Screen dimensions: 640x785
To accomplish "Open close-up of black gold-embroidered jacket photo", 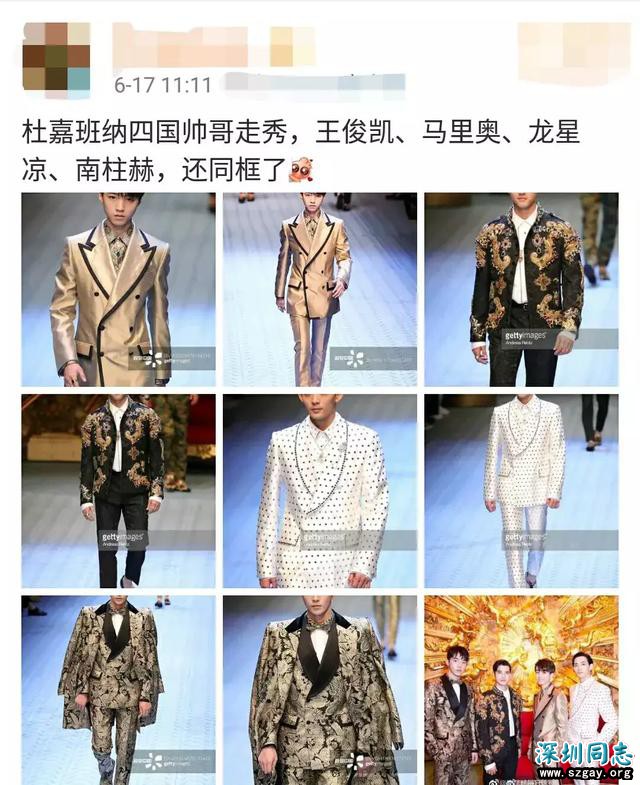I will (x=521, y=290).
